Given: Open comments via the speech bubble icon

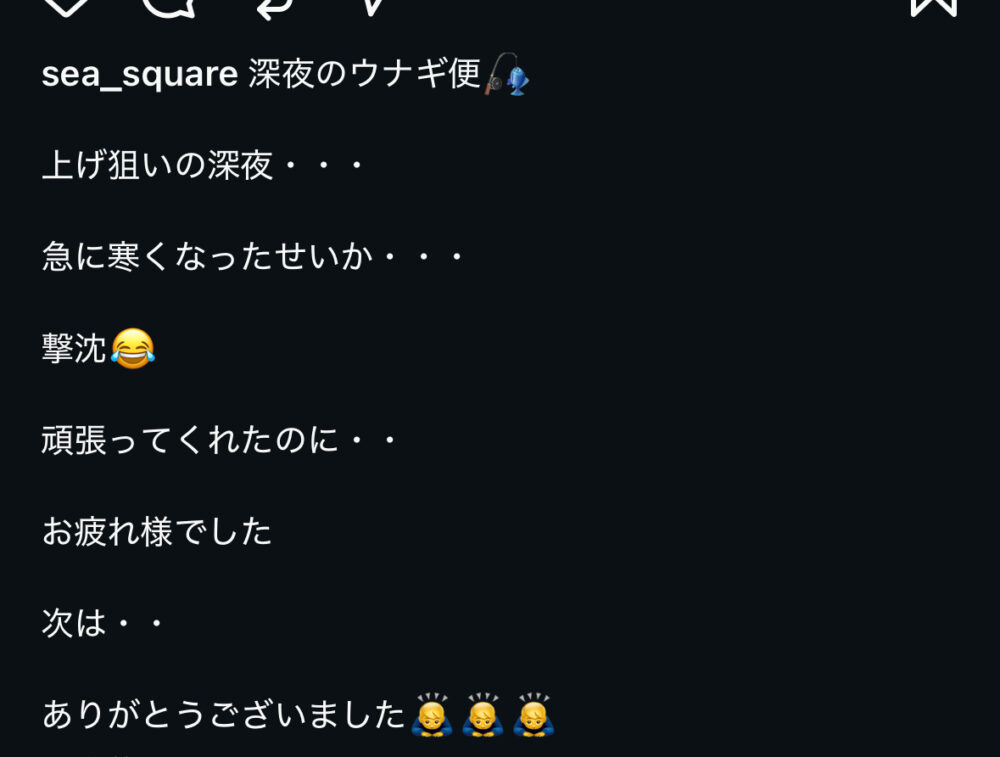Looking at the screenshot, I should pyautogui.click(x=168, y=5).
